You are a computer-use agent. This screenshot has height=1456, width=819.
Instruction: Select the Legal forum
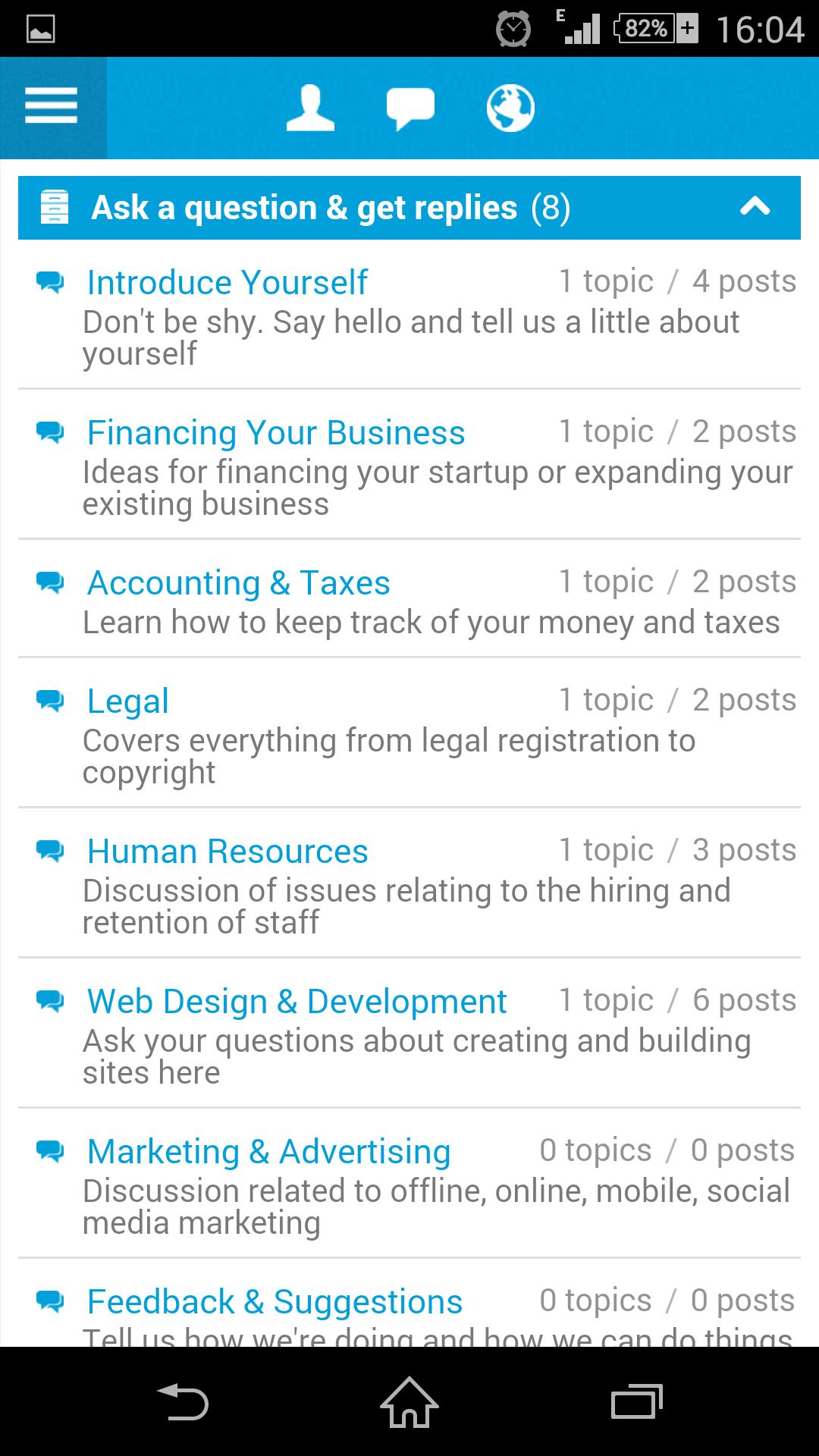[x=127, y=701]
